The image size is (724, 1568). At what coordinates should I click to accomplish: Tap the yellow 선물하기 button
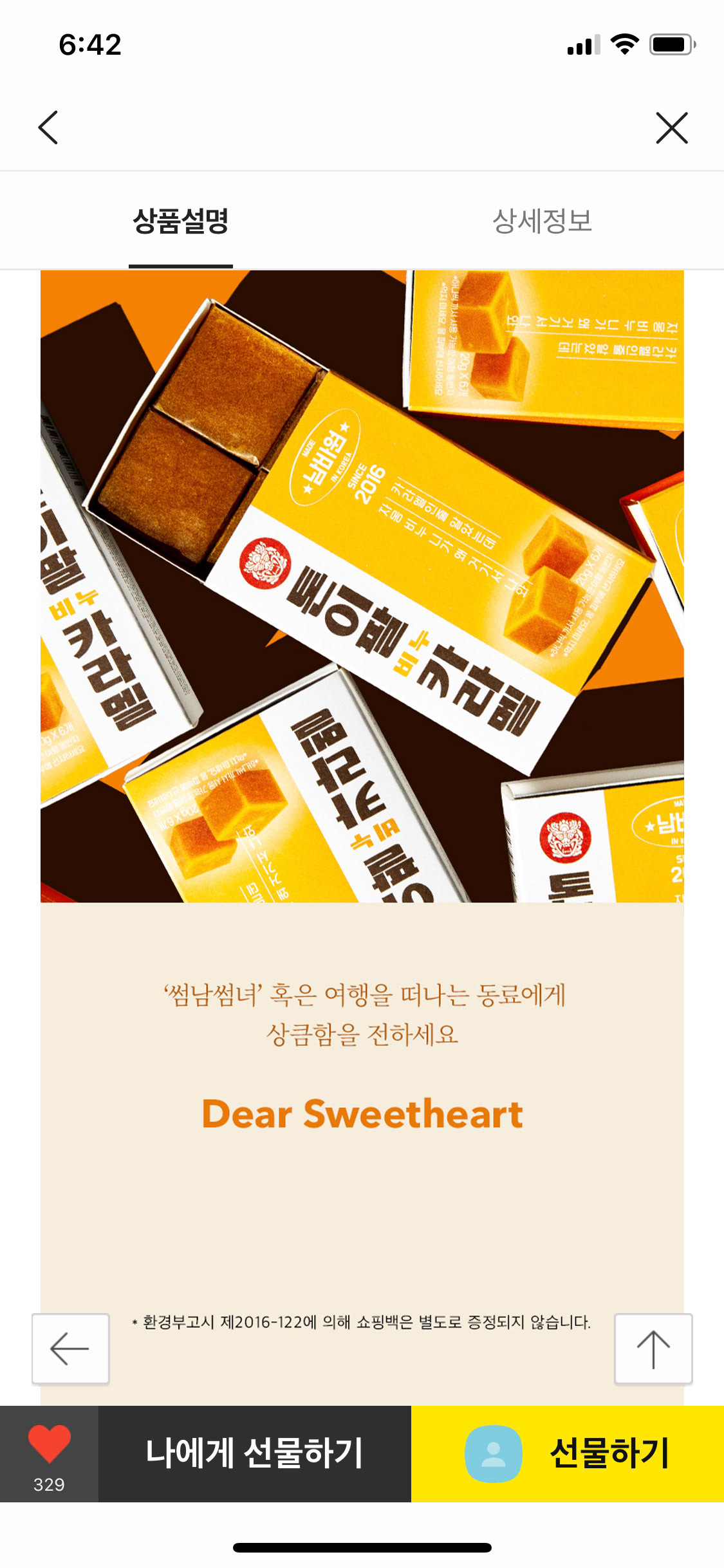point(568,1453)
